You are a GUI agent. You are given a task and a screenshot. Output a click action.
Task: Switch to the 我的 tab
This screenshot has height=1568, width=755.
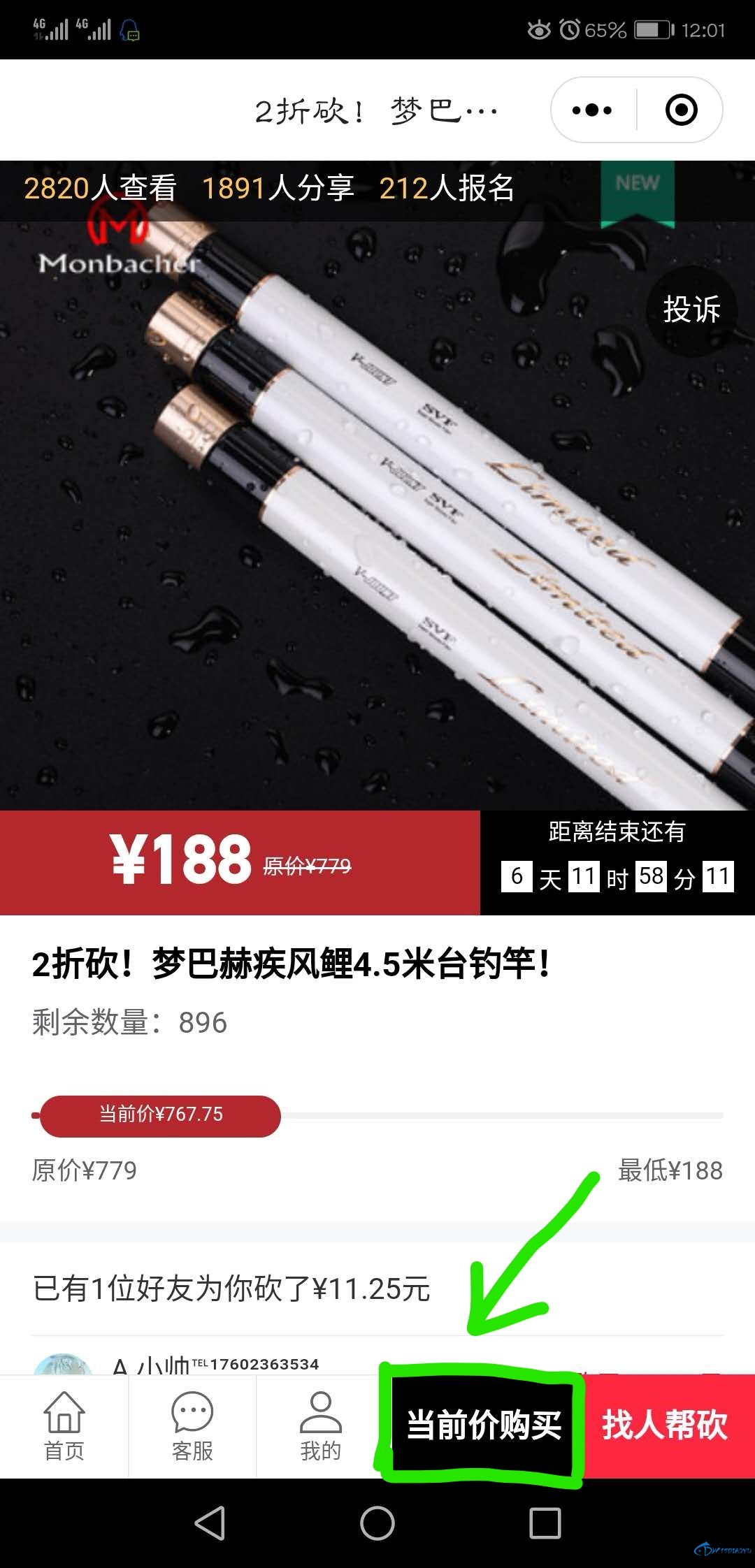point(320,1426)
